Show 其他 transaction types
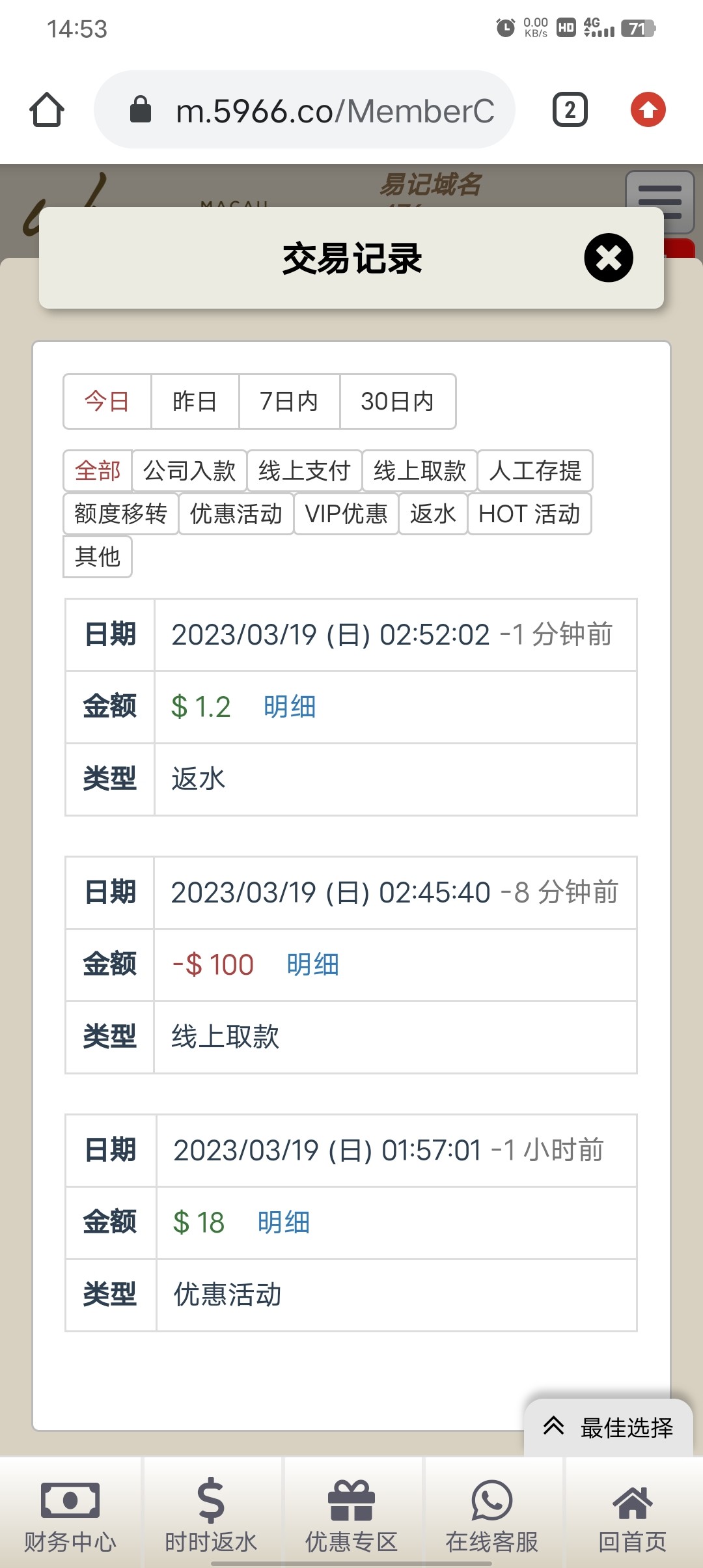The image size is (703, 1568). tap(98, 557)
